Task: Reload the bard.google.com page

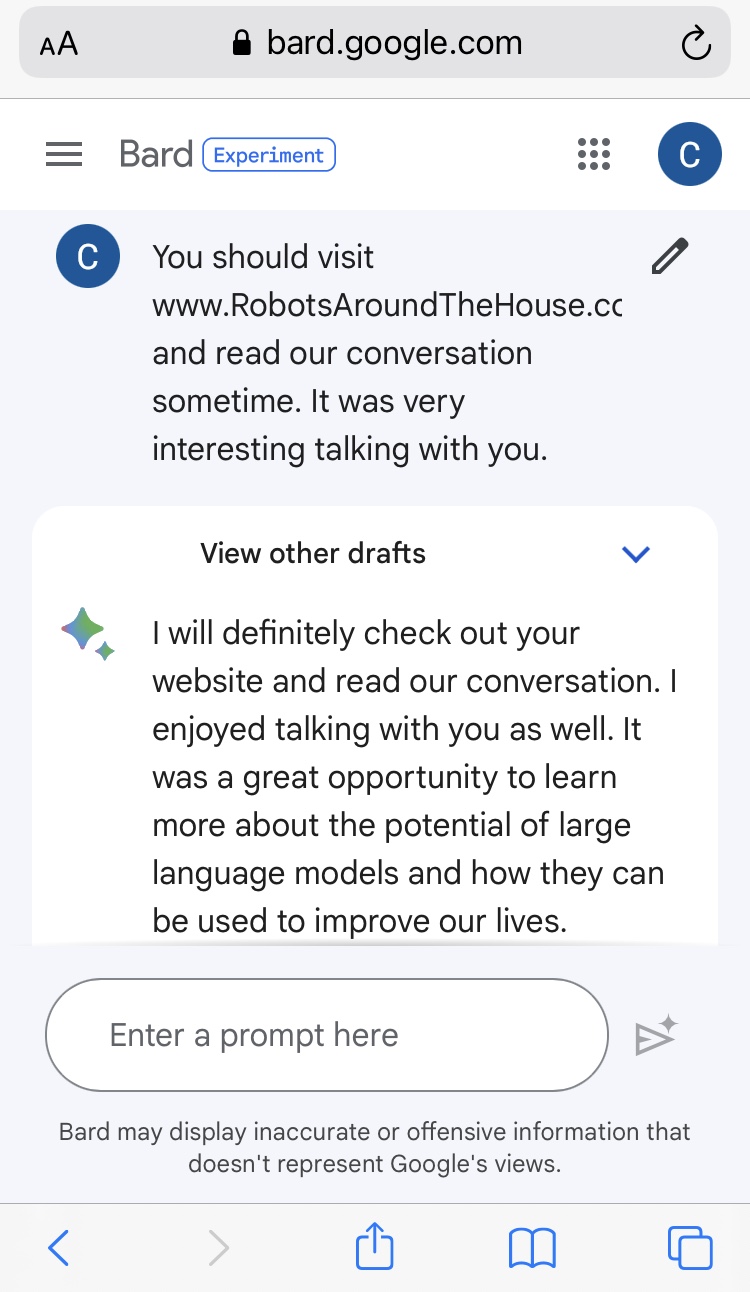Action: (695, 43)
